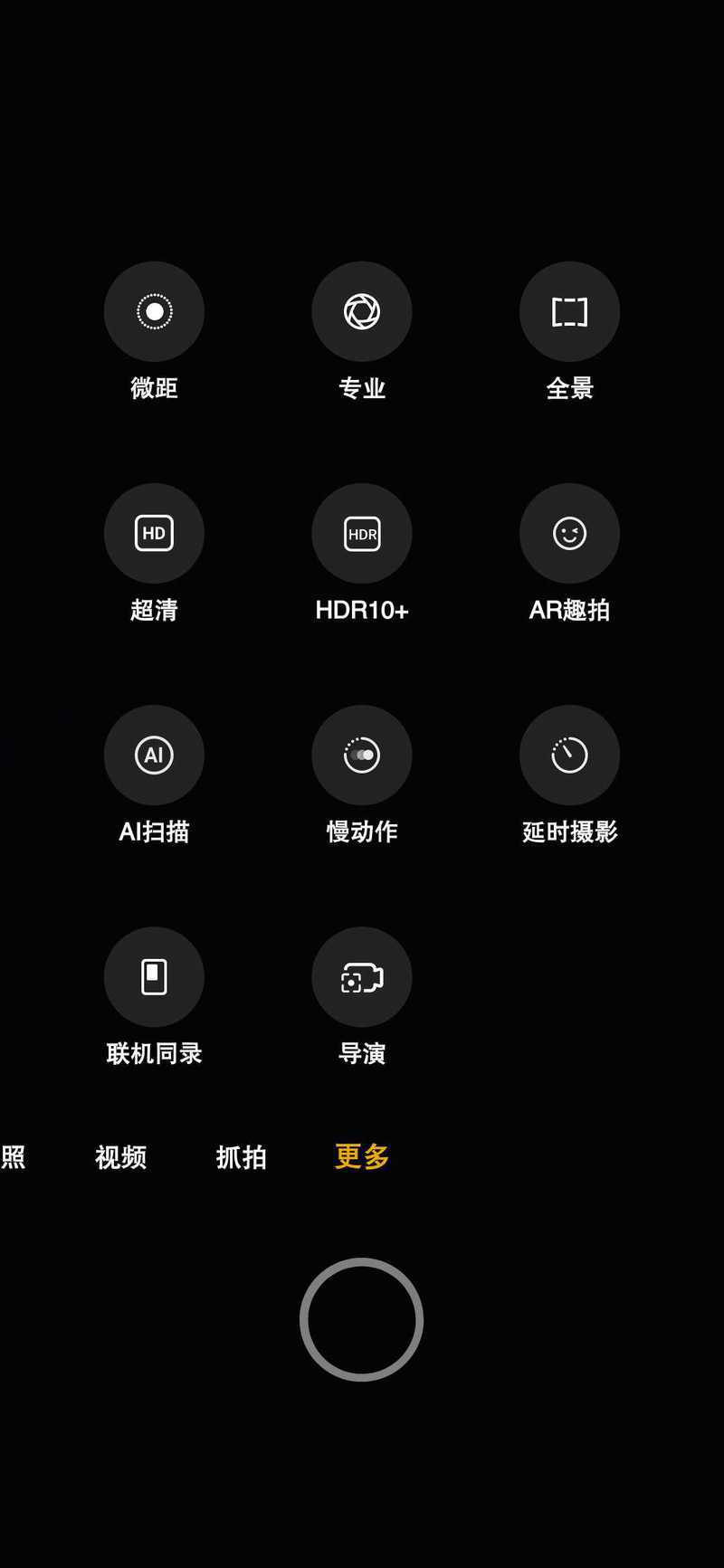Switch to the 抓拍 snapshot tab
The image size is (724, 1568).
(x=241, y=1157)
